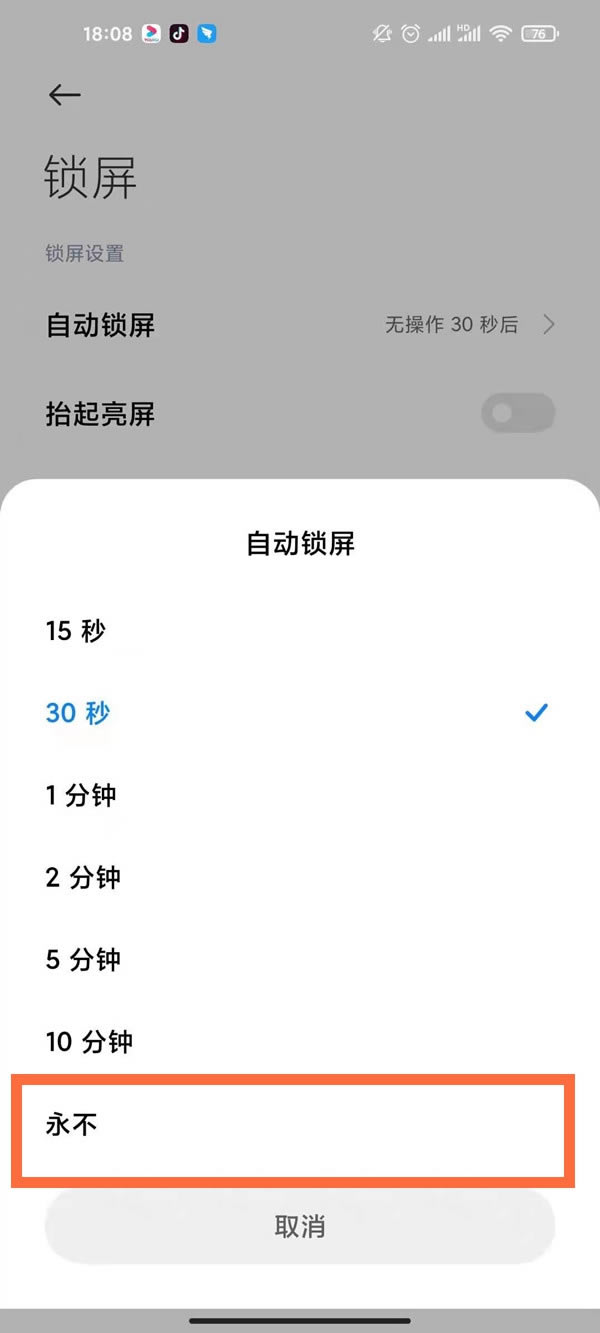The height and width of the screenshot is (1333, 600).
Task: Tap the 取消 button to cancel
Action: 299,1227
